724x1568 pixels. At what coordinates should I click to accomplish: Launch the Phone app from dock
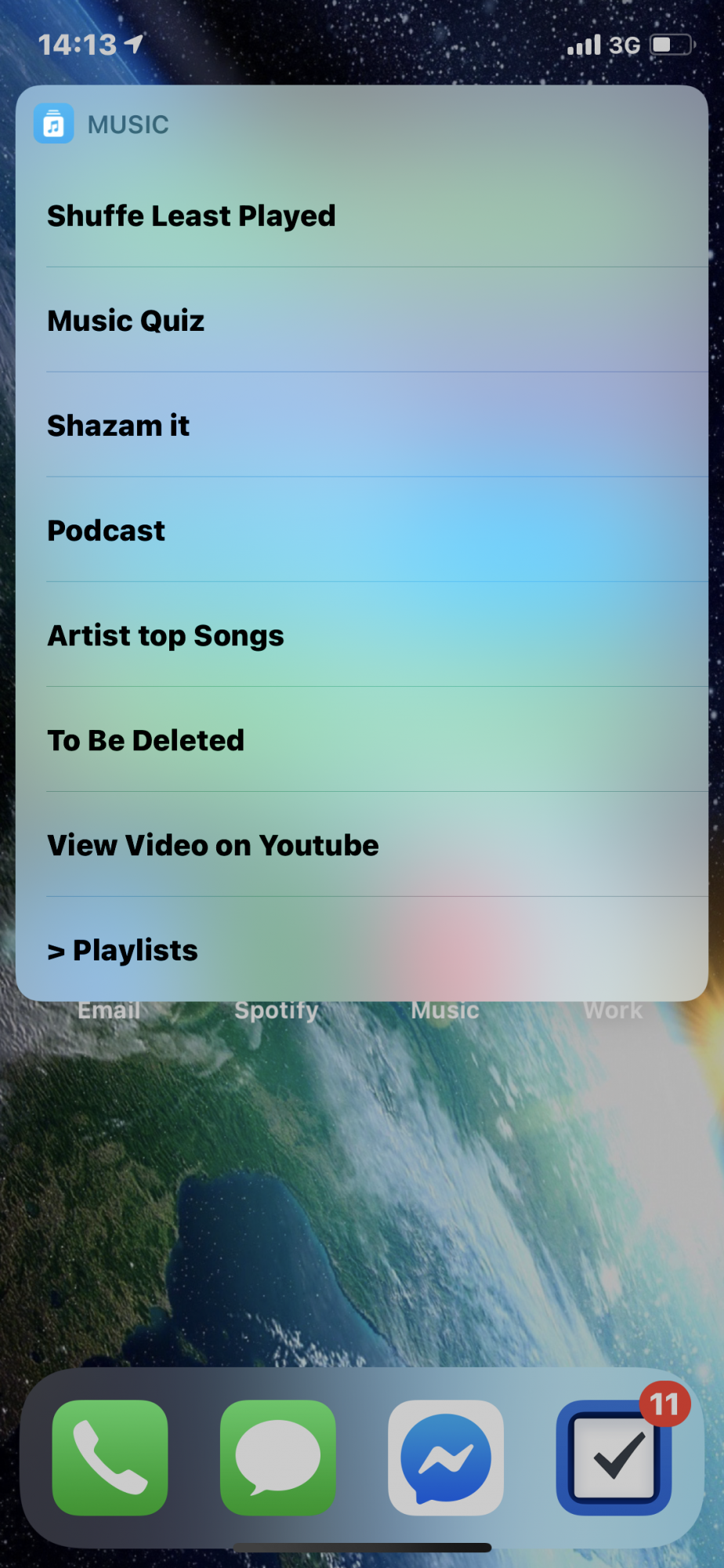click(x=110, y=1457)
